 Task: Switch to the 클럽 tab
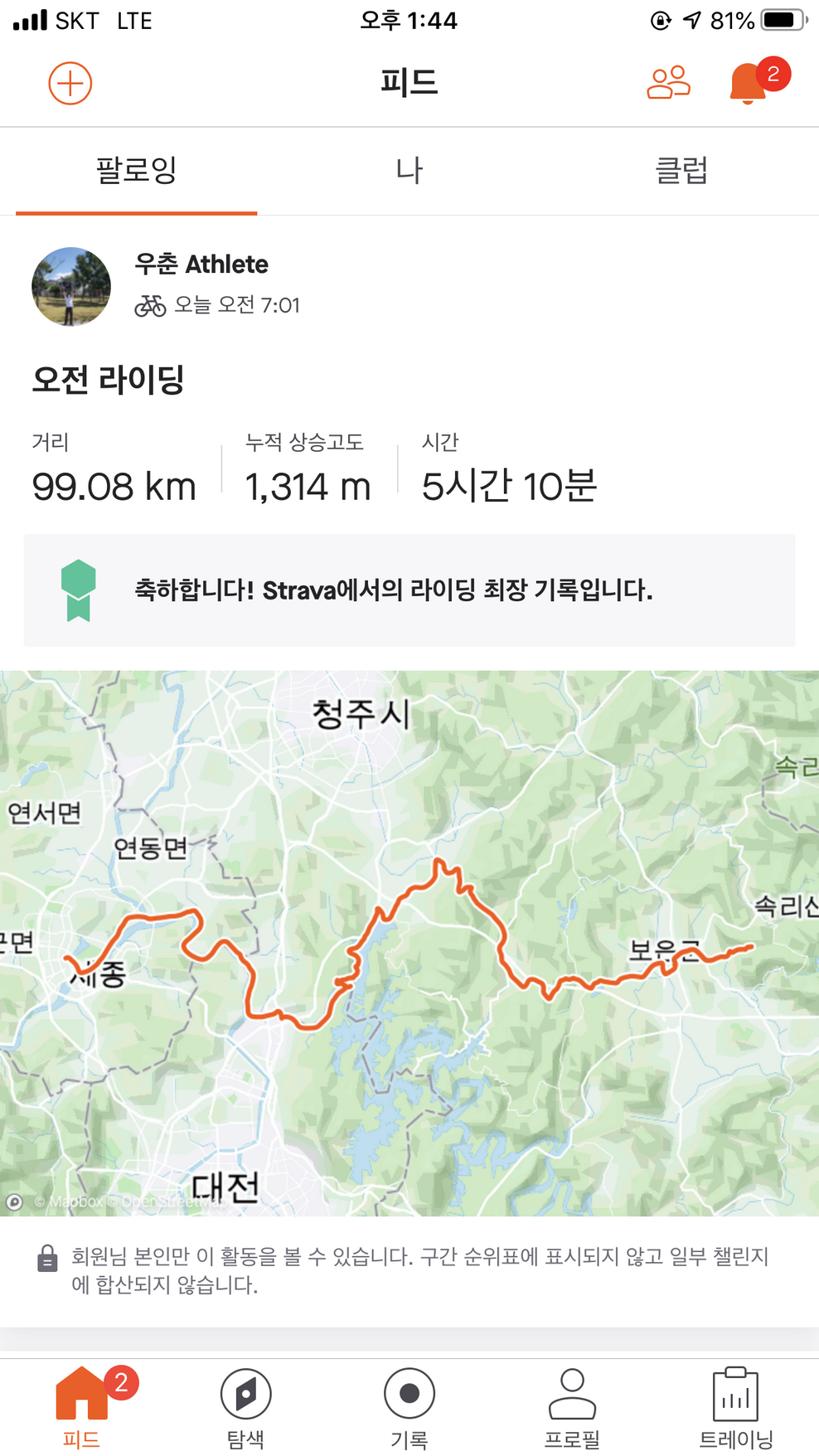[x=681, y=171]
